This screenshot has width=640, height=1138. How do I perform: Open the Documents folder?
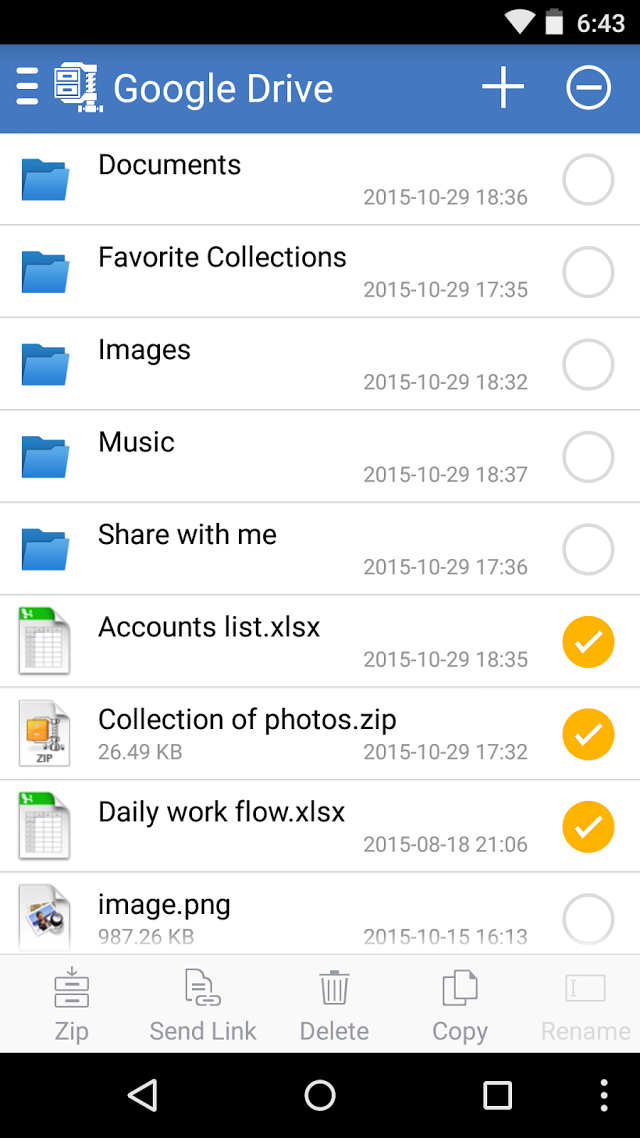[x=320, y=179]
